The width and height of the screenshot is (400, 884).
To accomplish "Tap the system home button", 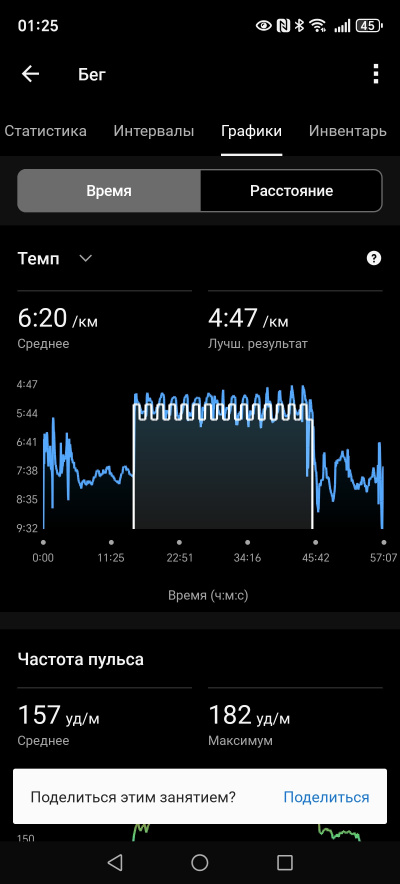I will click(x=200, y=863).
